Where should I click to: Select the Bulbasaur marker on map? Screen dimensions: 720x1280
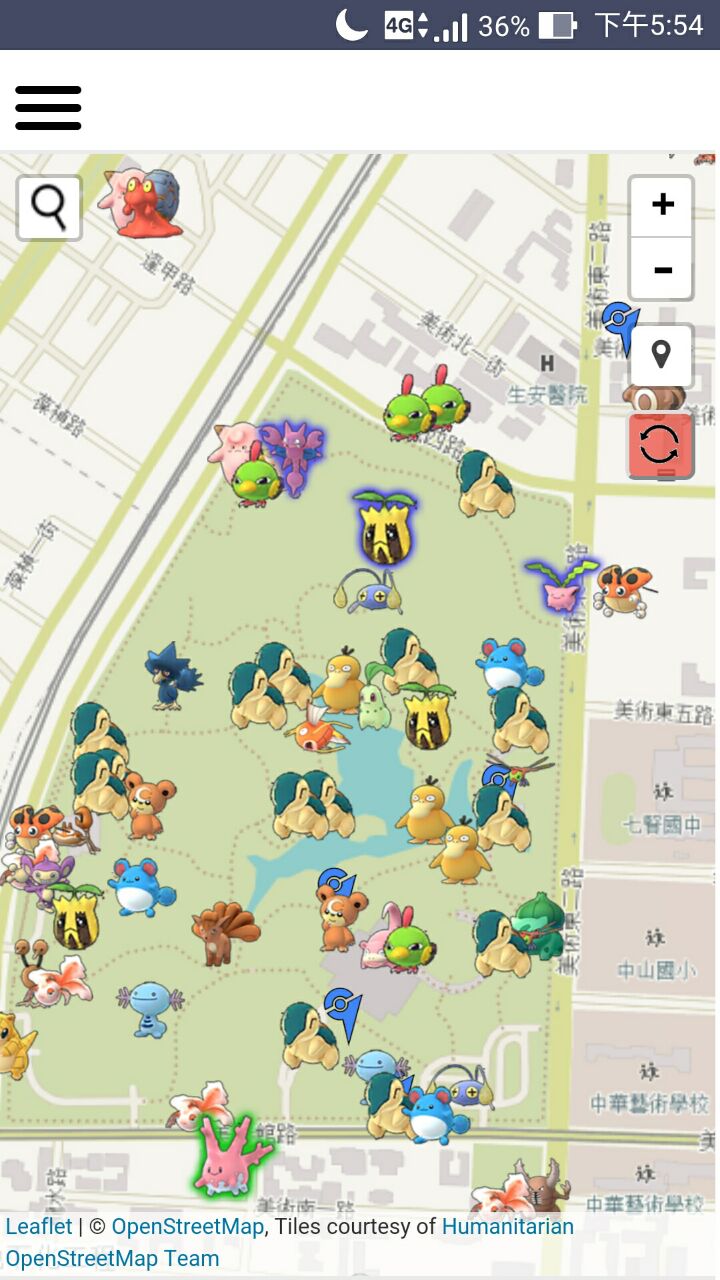tap(540, 926)
